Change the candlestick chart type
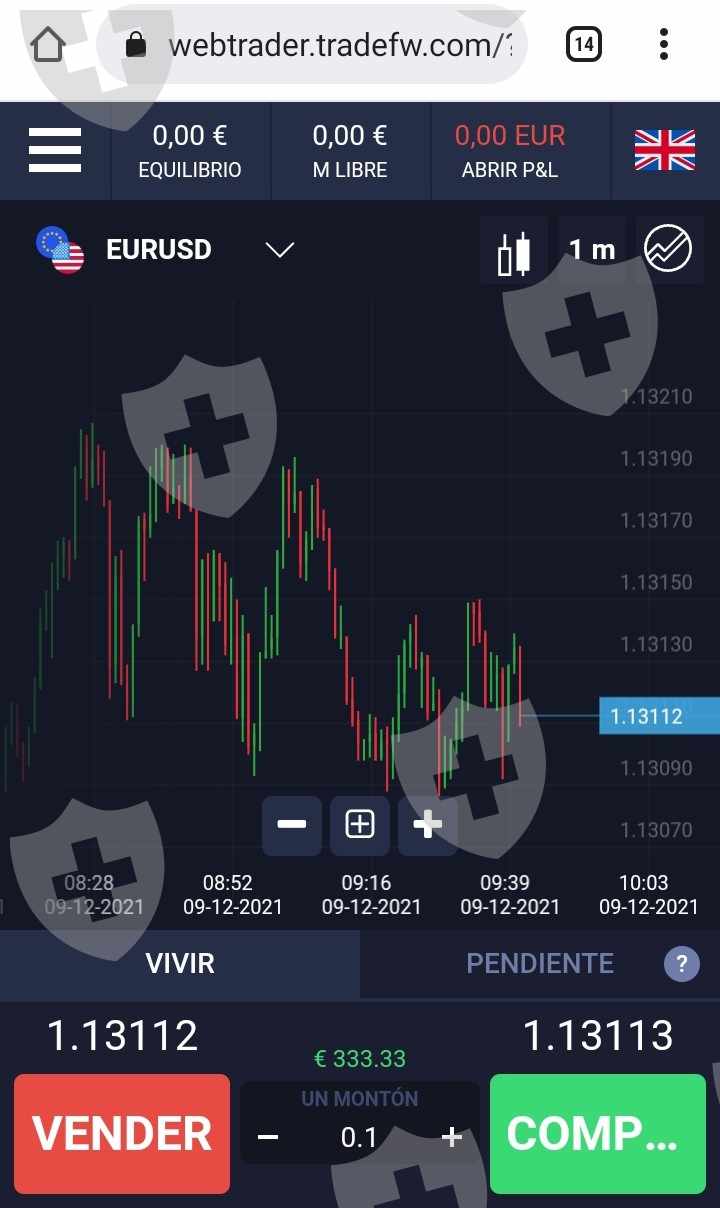Viewport: 720px width, 1208px height. 514,250
